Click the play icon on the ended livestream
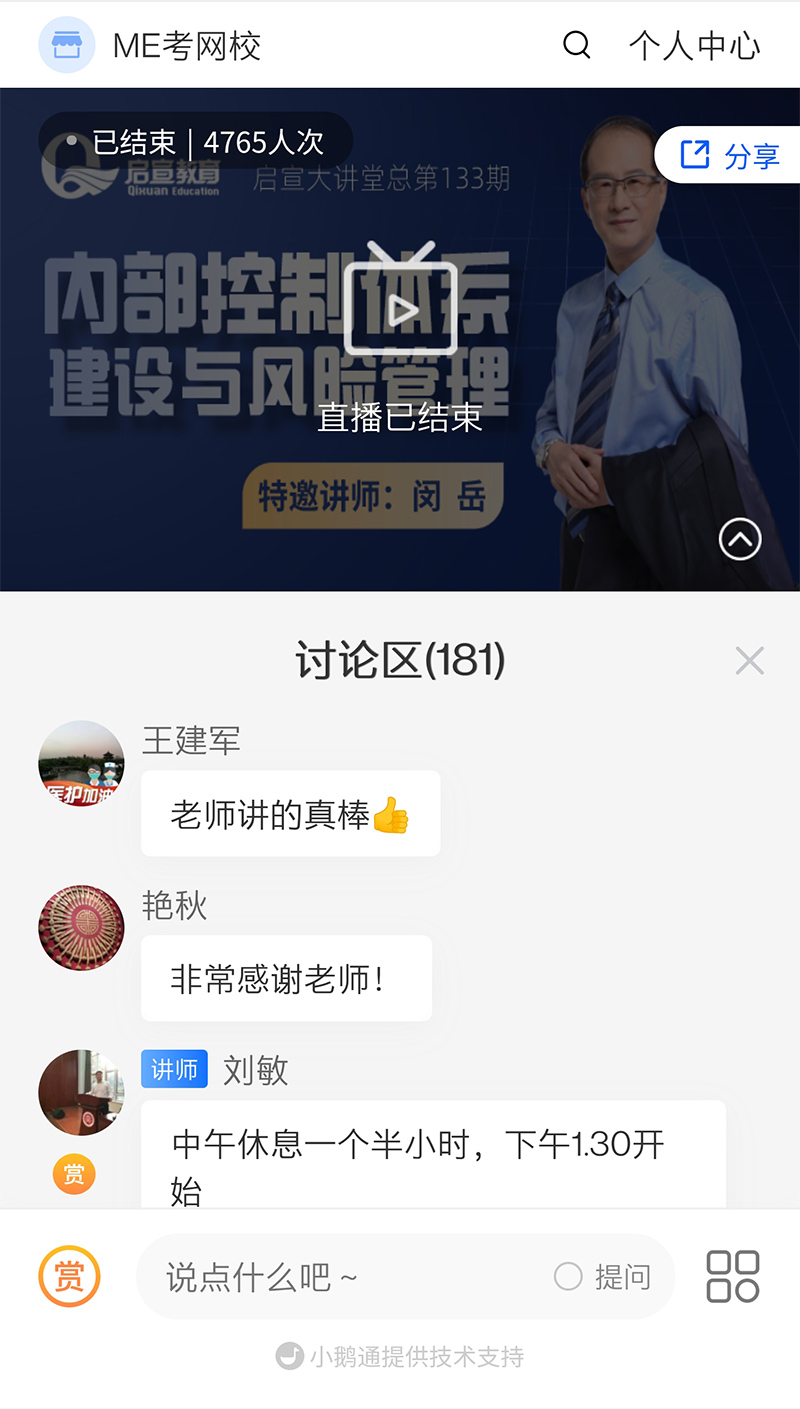The height and width of the screenshot is (1409, 800). [x=400, y=310]
